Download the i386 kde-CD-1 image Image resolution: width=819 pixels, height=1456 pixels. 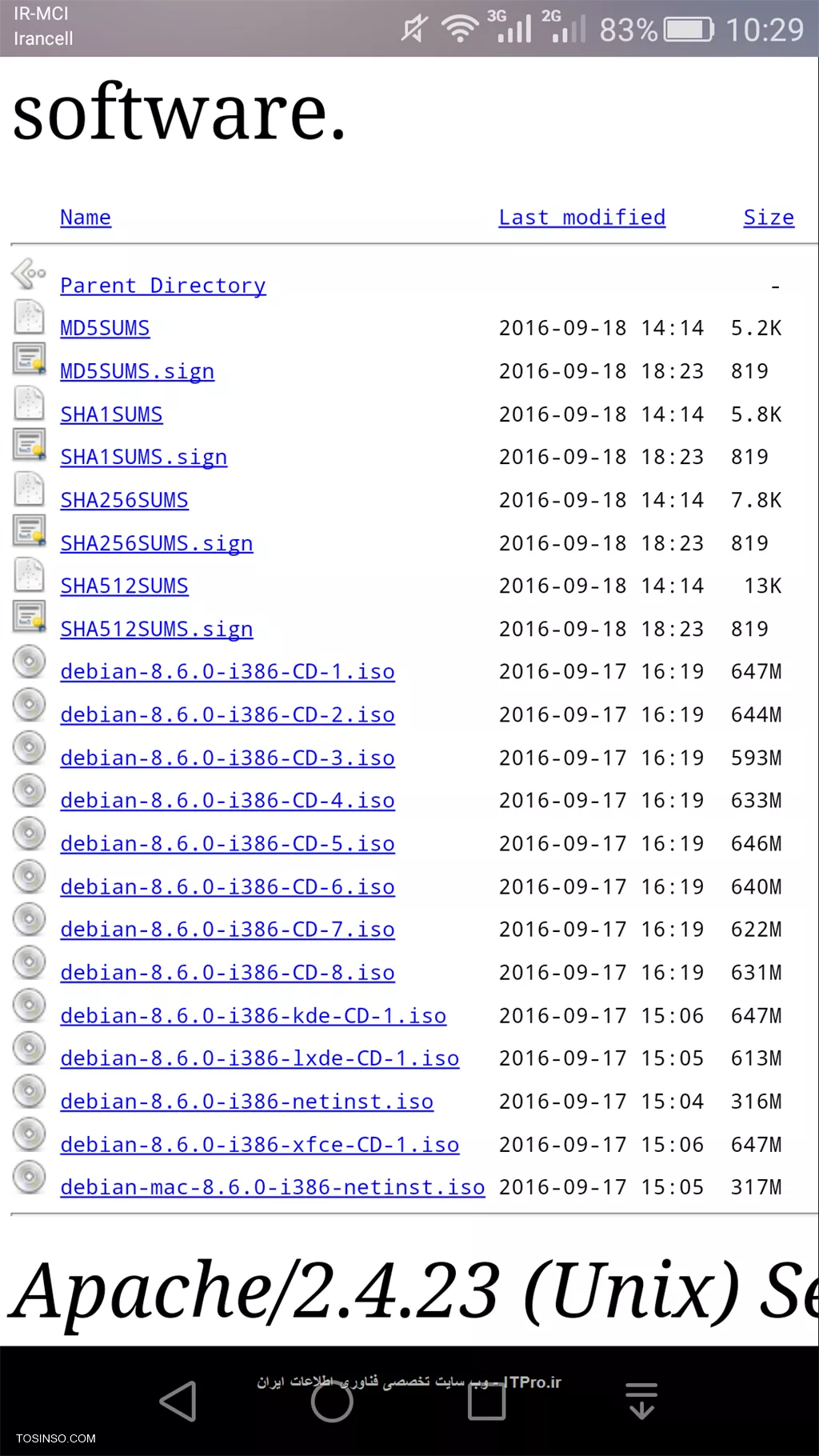click(253, 1016)
